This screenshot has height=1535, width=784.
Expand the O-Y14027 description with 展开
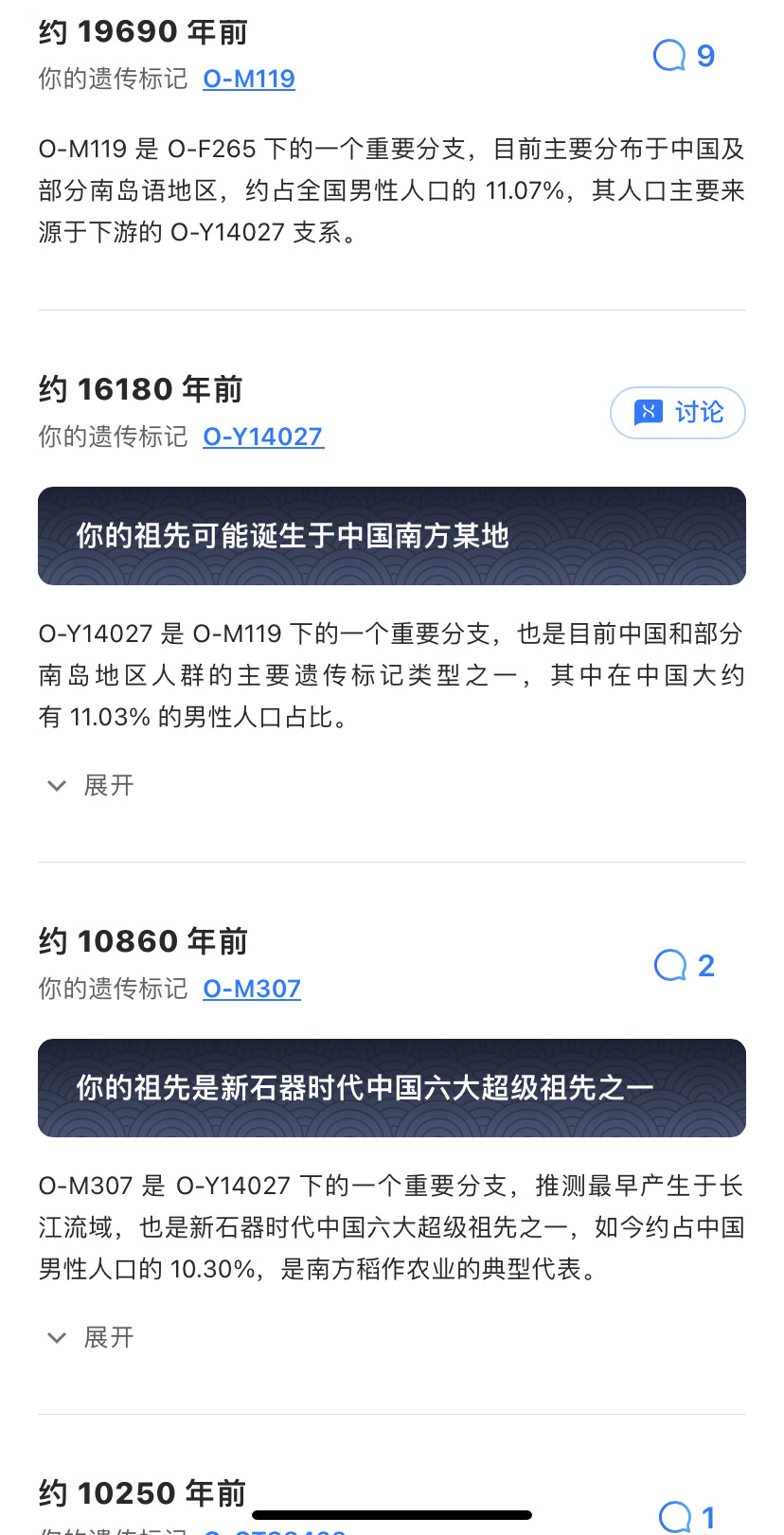[92, 785]
